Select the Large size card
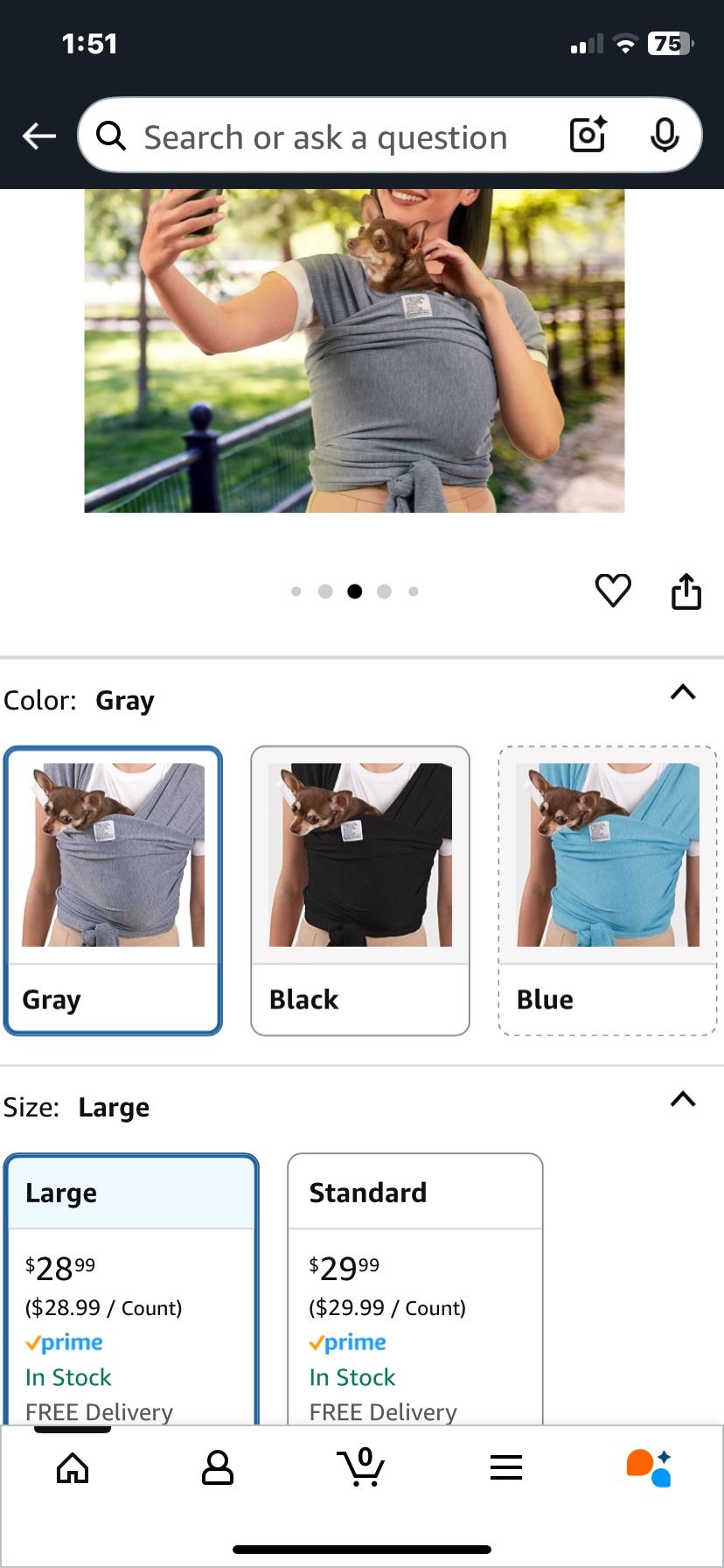 coord(132,1286)
